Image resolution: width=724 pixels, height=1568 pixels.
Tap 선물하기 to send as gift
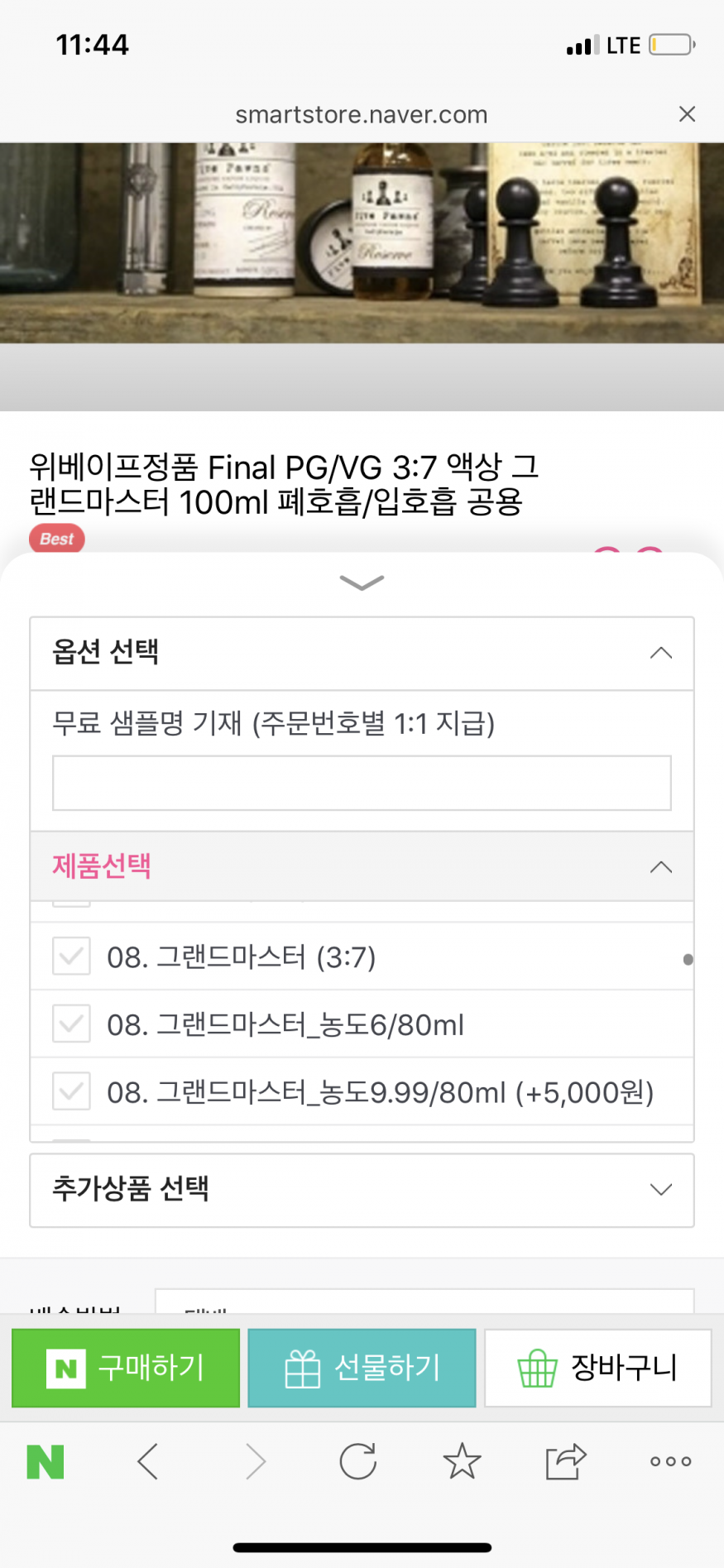[362, 1368]
